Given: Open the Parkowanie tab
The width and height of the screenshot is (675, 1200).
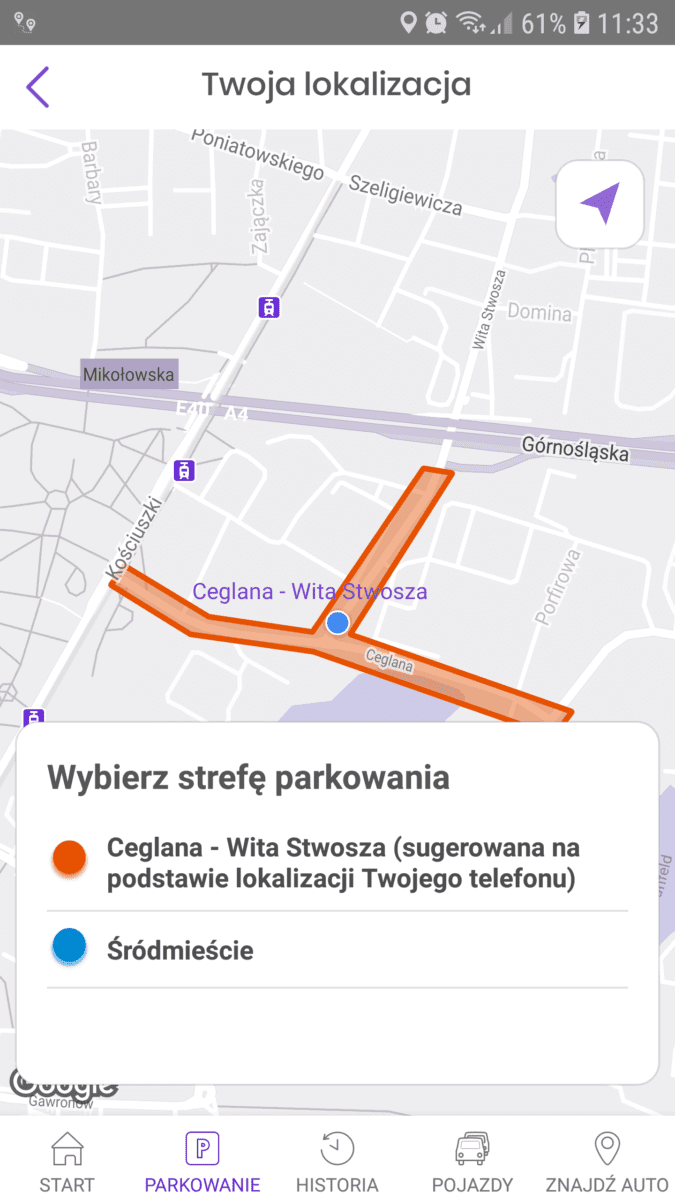Looking at the screenshot, I should click(202, 1161).
